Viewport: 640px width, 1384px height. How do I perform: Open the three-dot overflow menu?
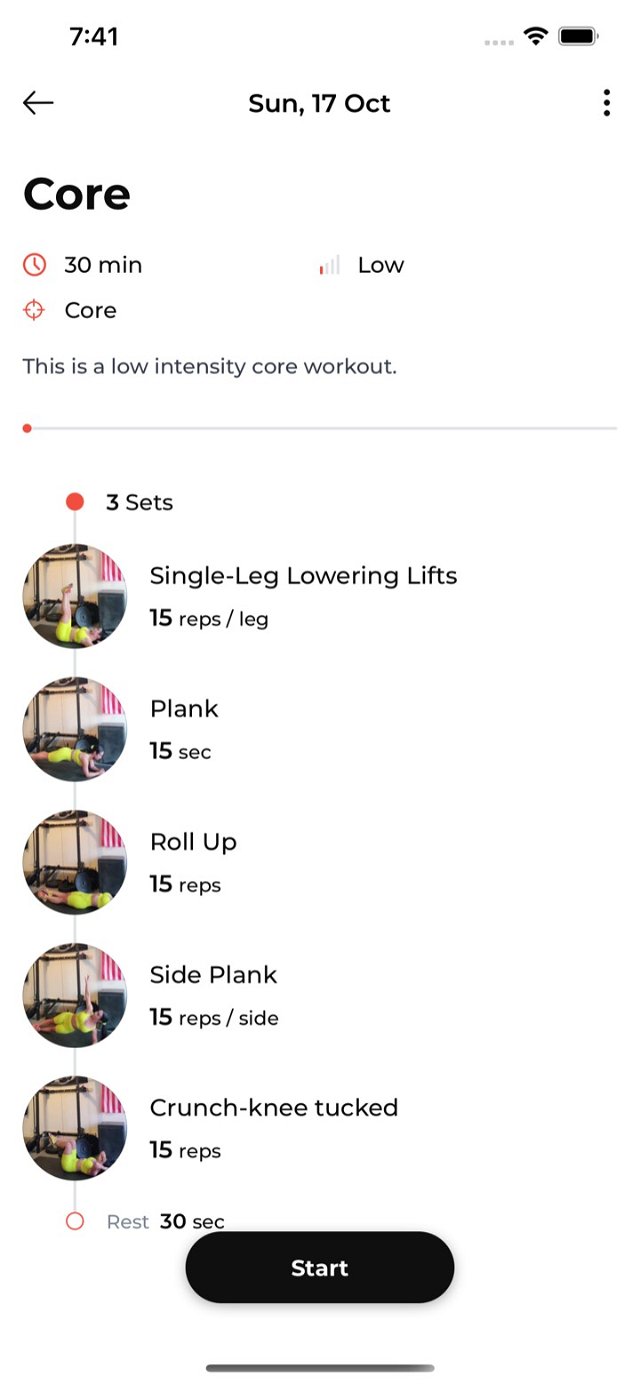pos(606,103)
